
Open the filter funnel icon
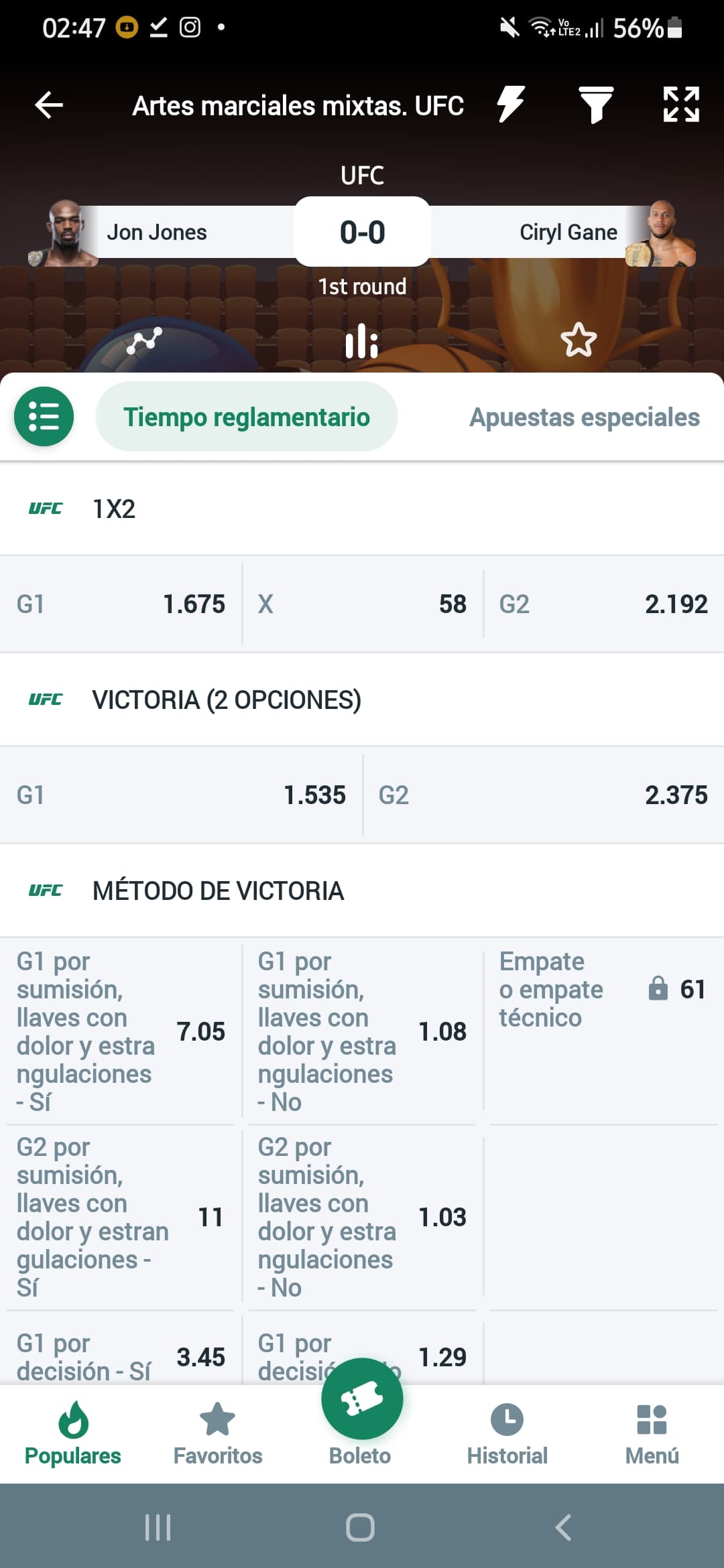pos(596,105)
